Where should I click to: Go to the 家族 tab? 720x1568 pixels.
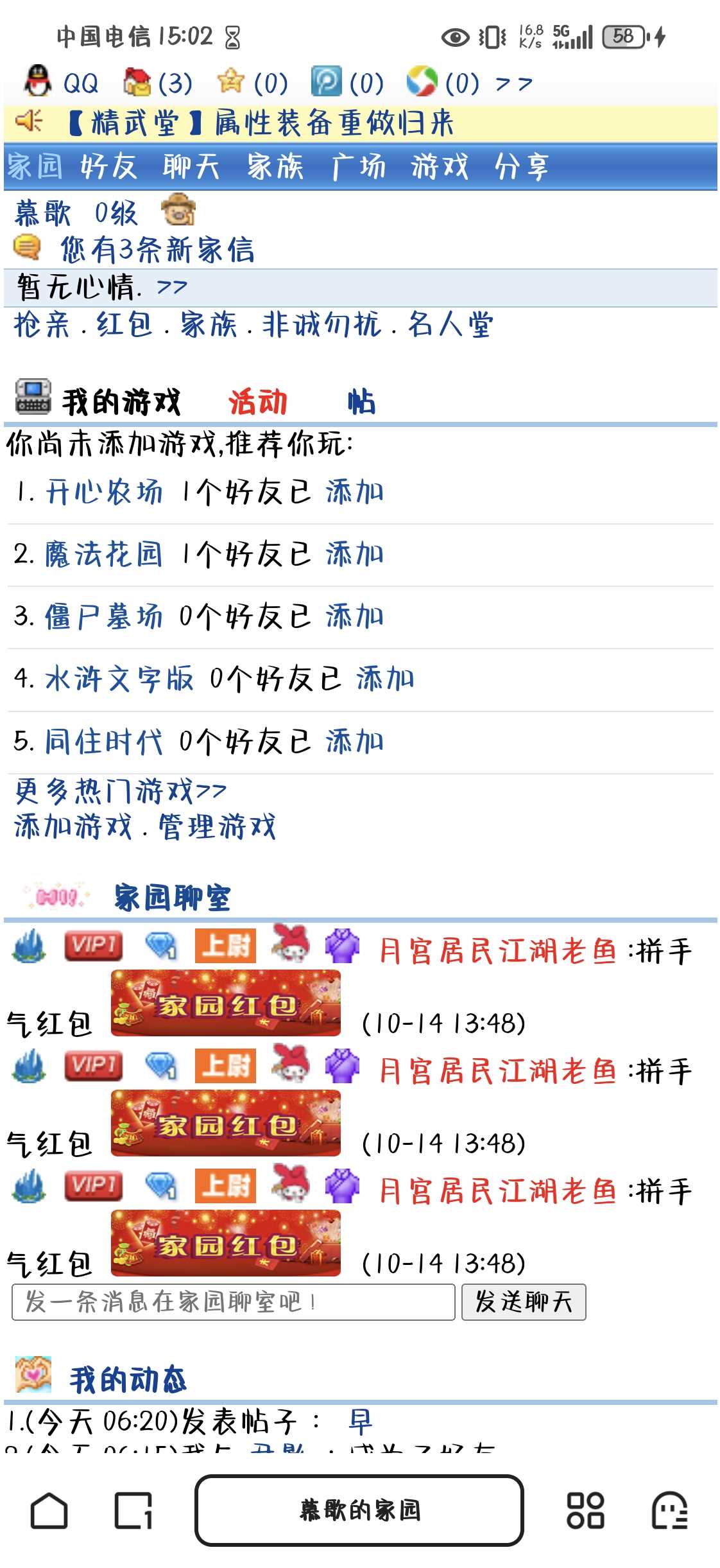point(275,167)
